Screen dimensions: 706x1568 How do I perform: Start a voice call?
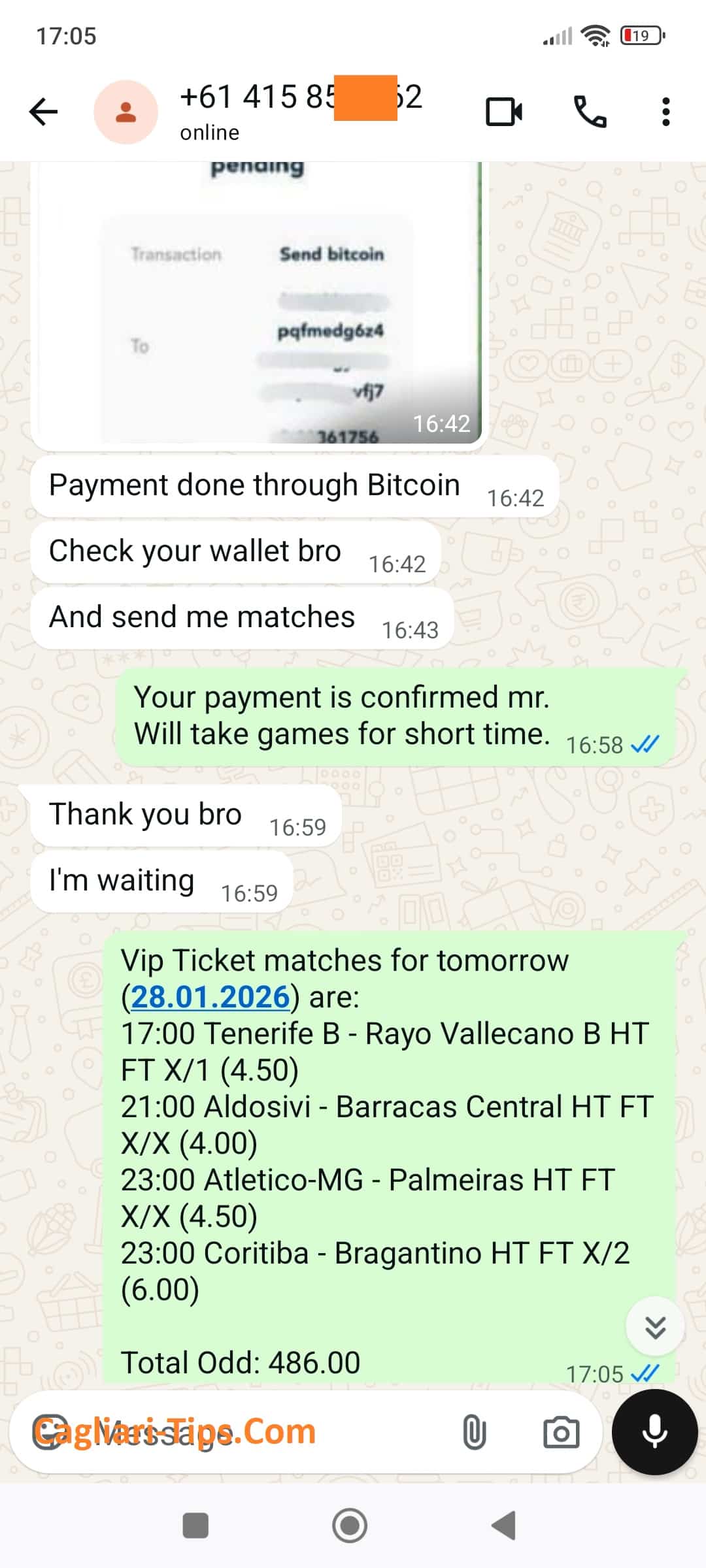click(590, 112)
